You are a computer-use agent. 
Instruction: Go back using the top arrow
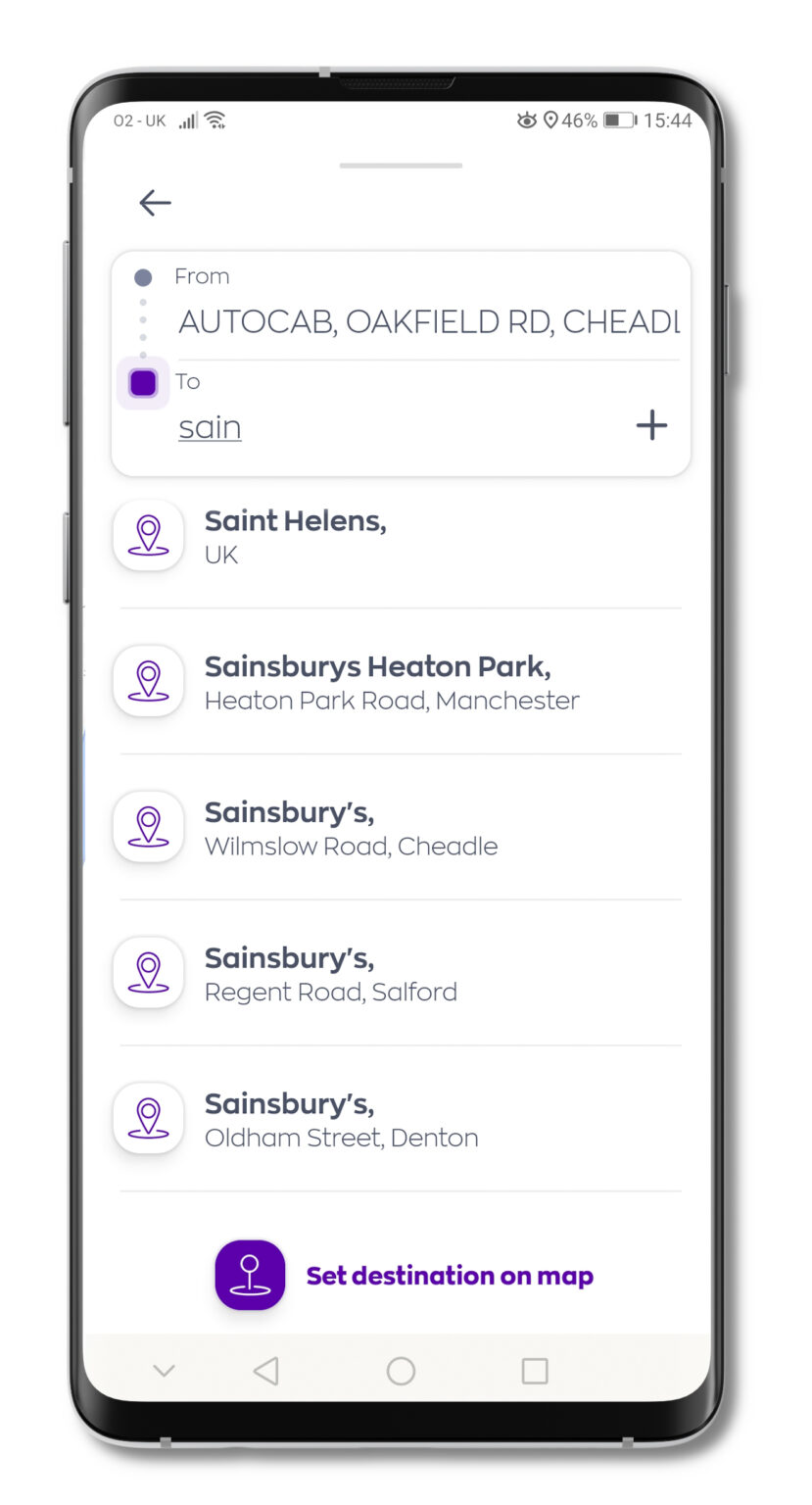(x=155, y=203)
